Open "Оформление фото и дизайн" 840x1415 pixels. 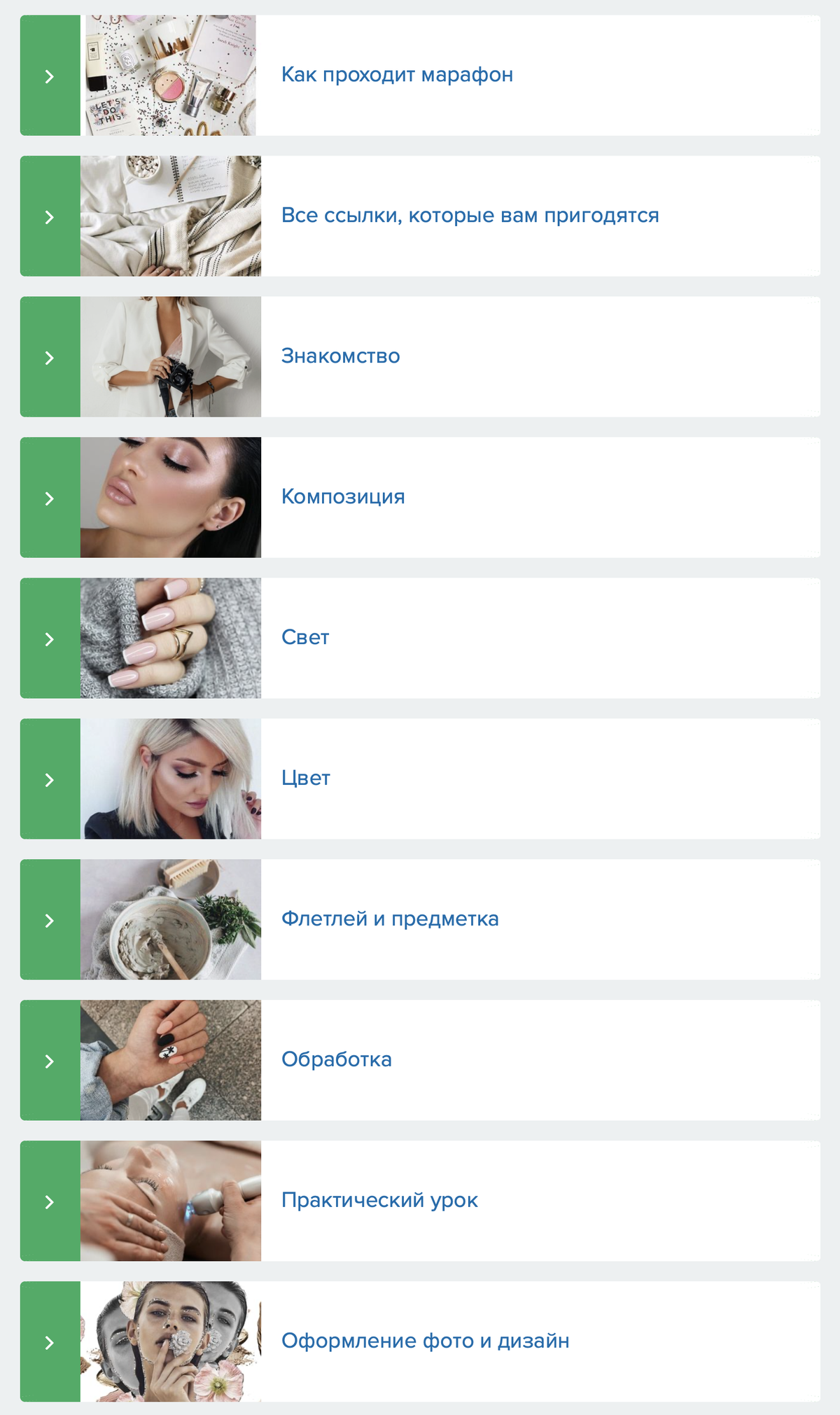[x=420, y=1342]
